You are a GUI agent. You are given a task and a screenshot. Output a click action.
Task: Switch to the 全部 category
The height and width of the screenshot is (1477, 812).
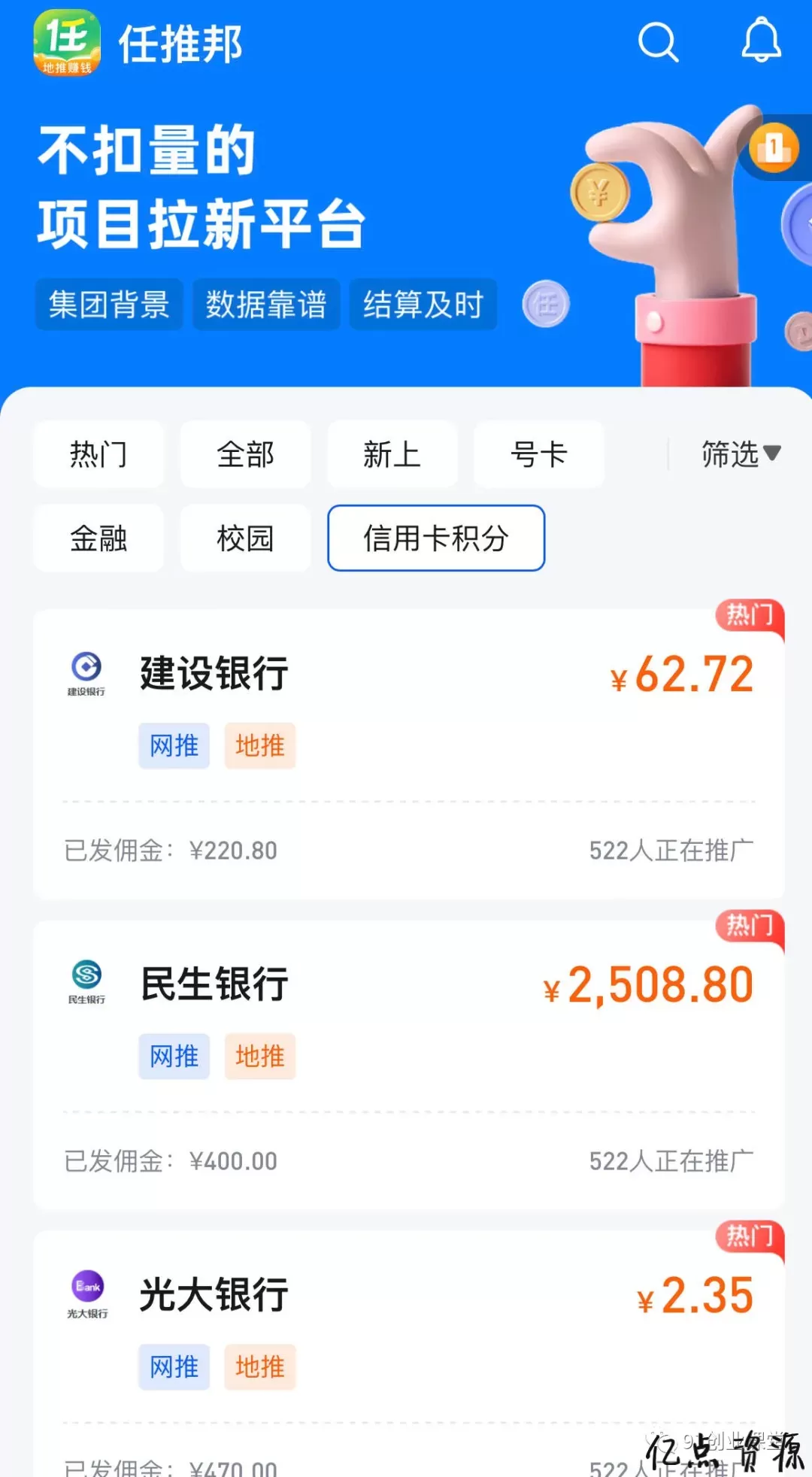245,455
